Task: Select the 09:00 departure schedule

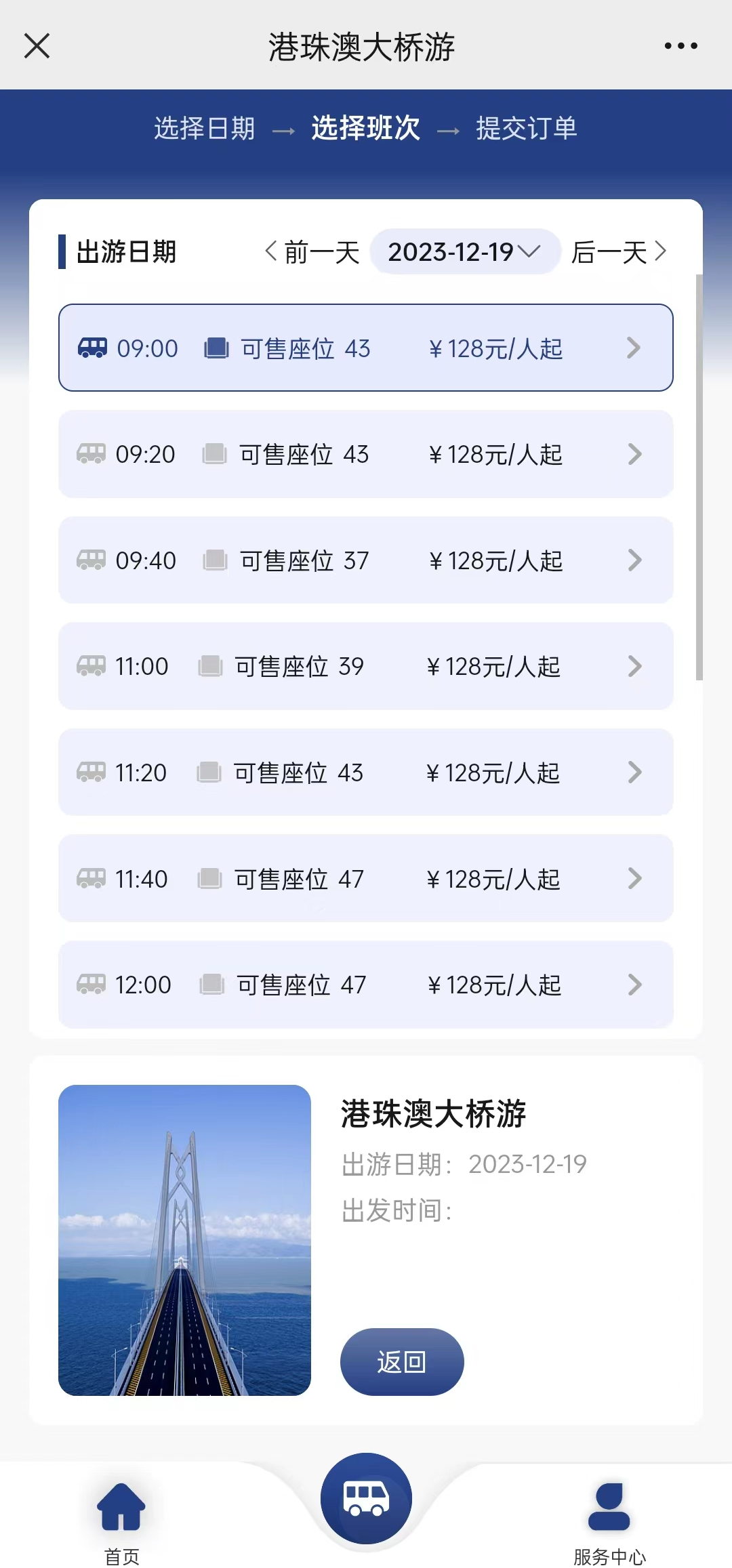Action: click(x=365, y=348)
